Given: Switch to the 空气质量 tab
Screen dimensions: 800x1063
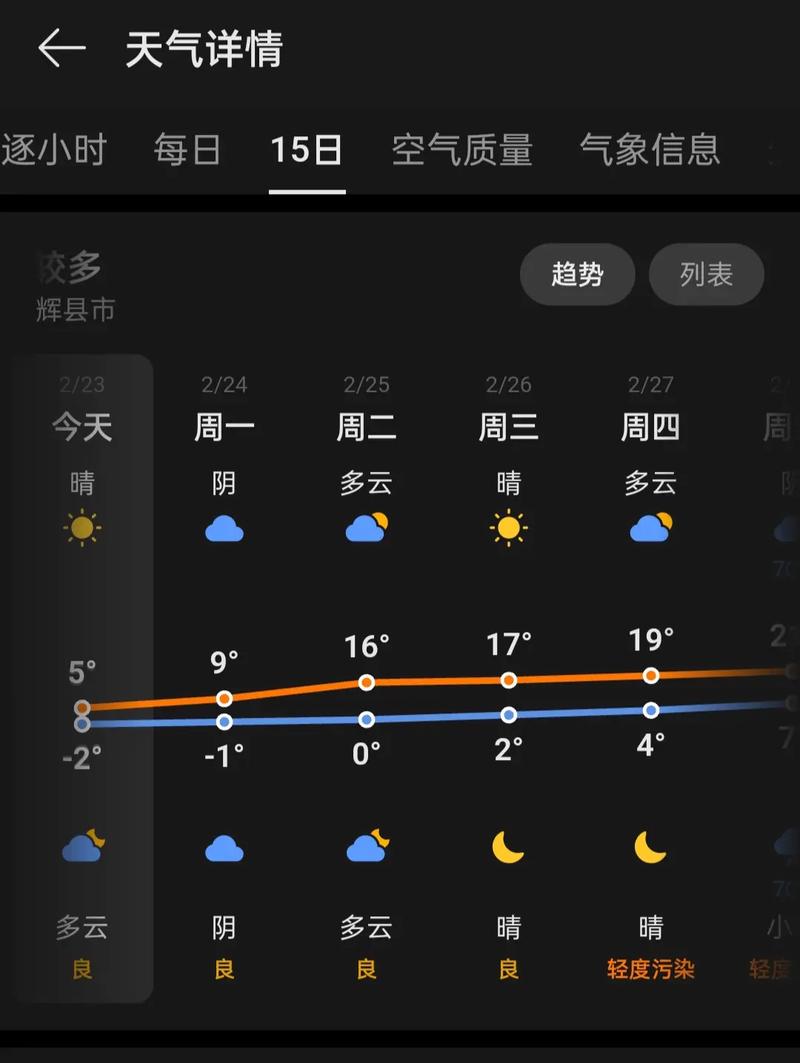Looking at the screenshot, I should (462, 148).
